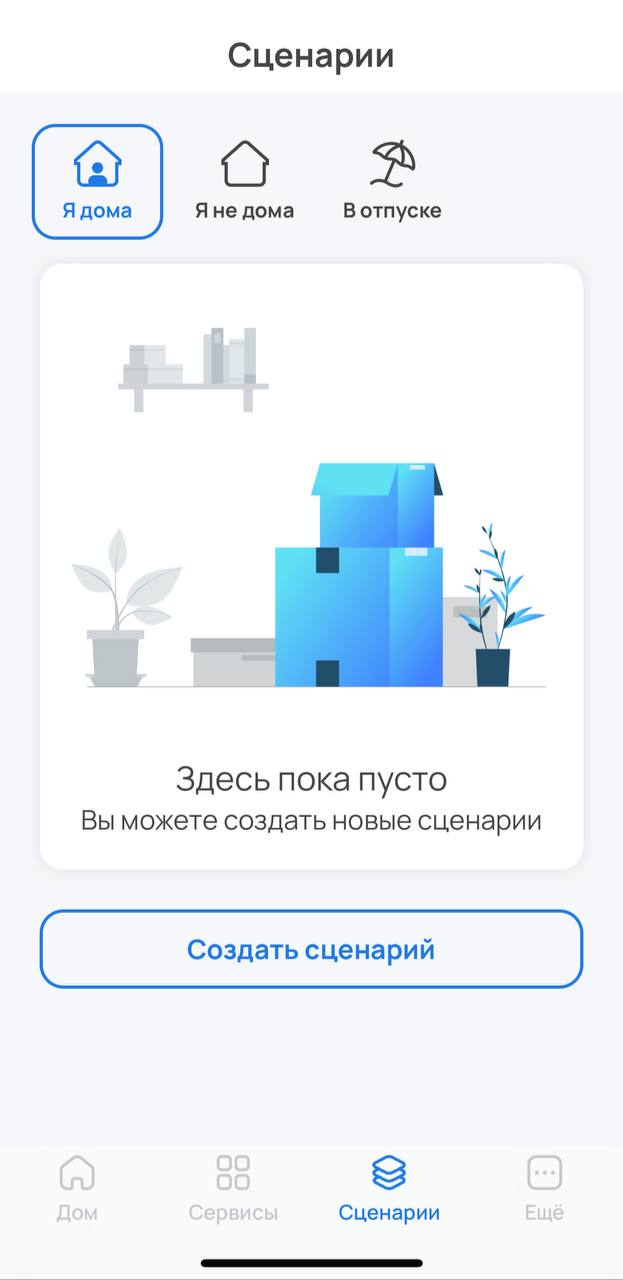The width and height of the screenshot is (623, 1280).
Task: Select the «Я дома» scenario mode
Action: pos(97,182)
